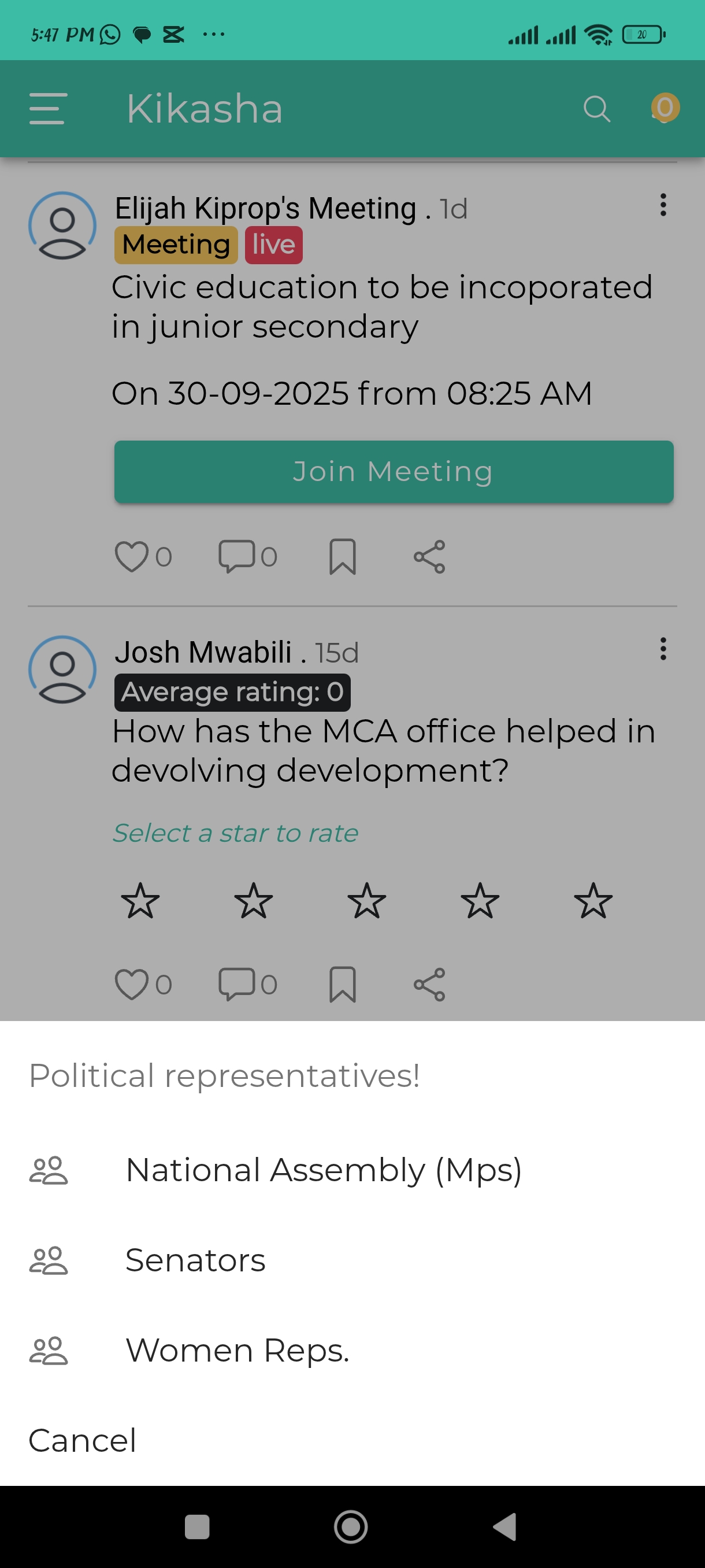Go back using the system back button

tap(505, 1526)
